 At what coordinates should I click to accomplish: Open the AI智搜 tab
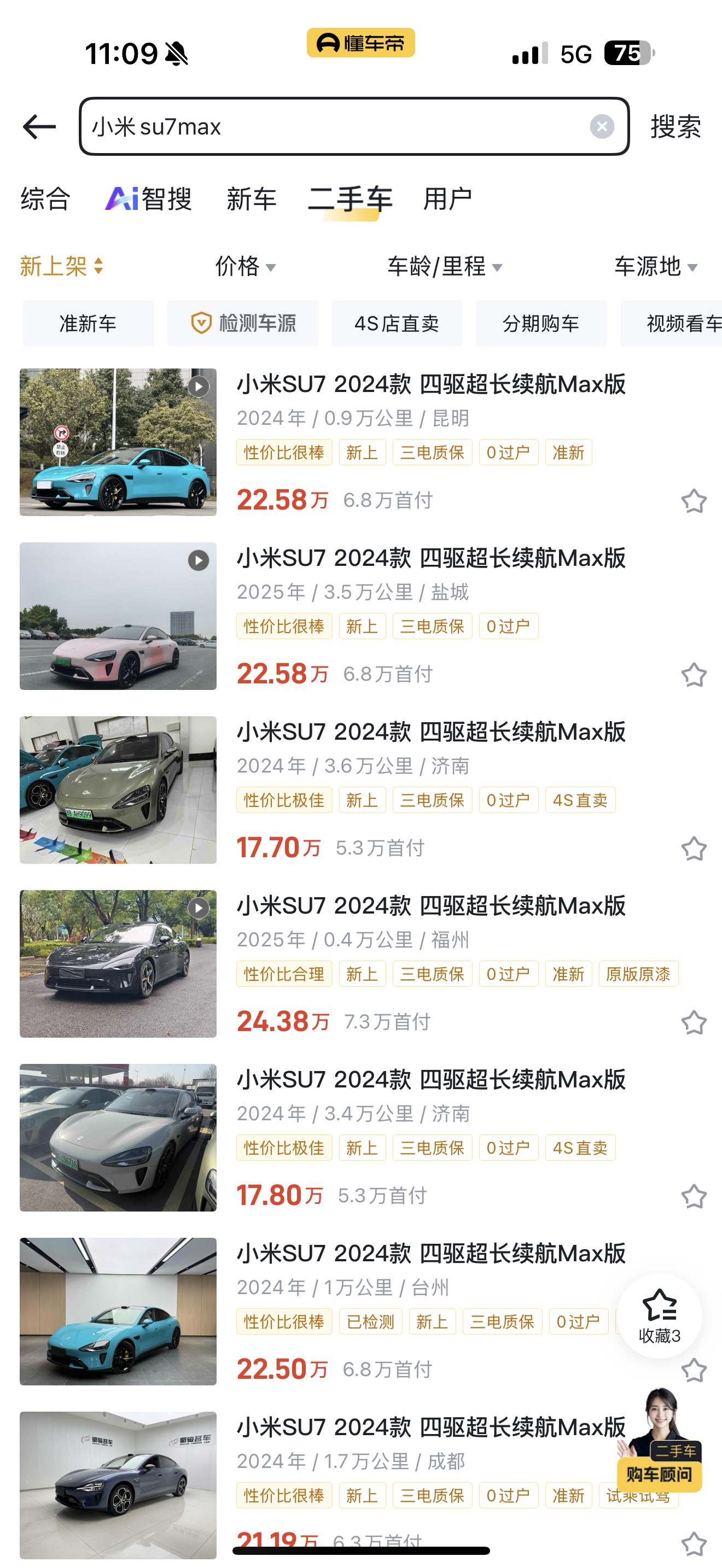coord(149,199)
